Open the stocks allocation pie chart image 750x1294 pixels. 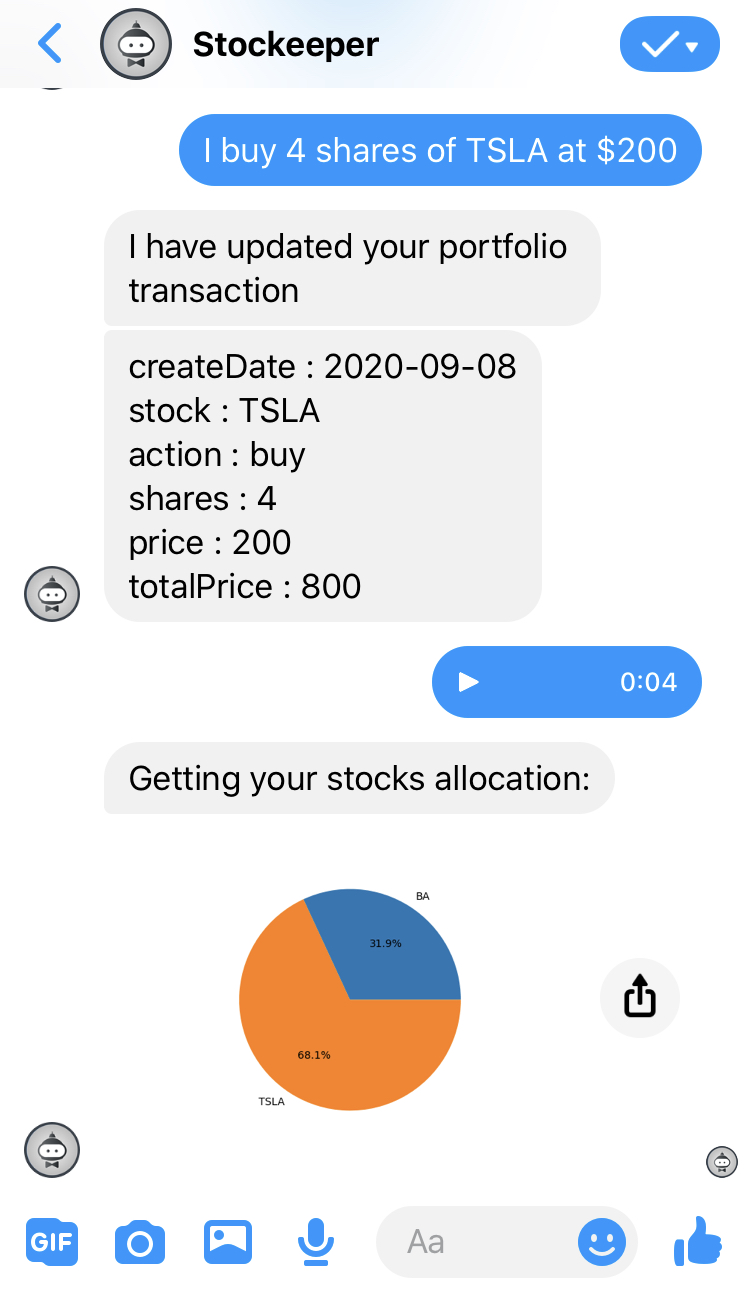[349, 997]
